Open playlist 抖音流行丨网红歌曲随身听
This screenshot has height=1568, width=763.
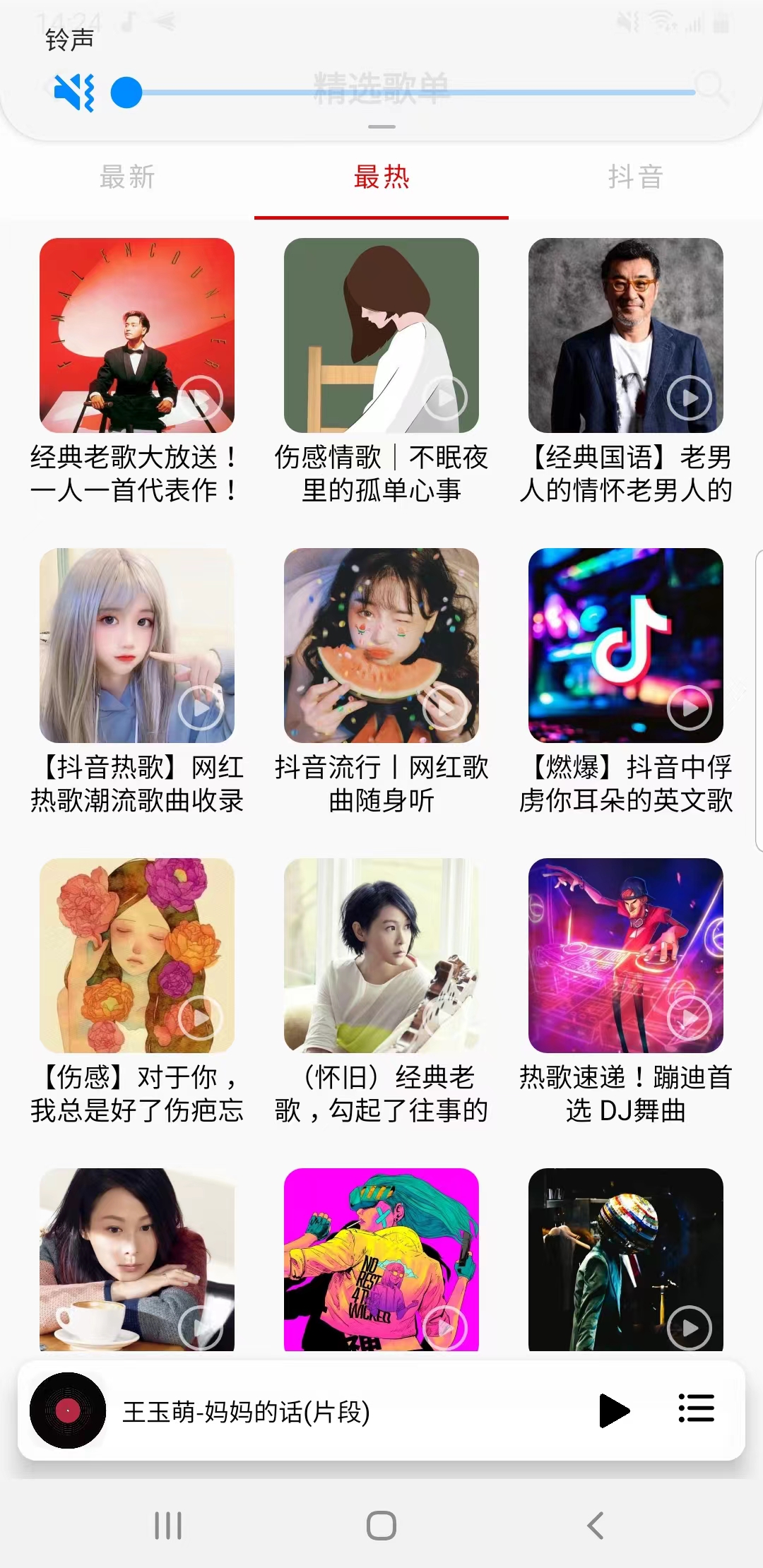point(381,646)
